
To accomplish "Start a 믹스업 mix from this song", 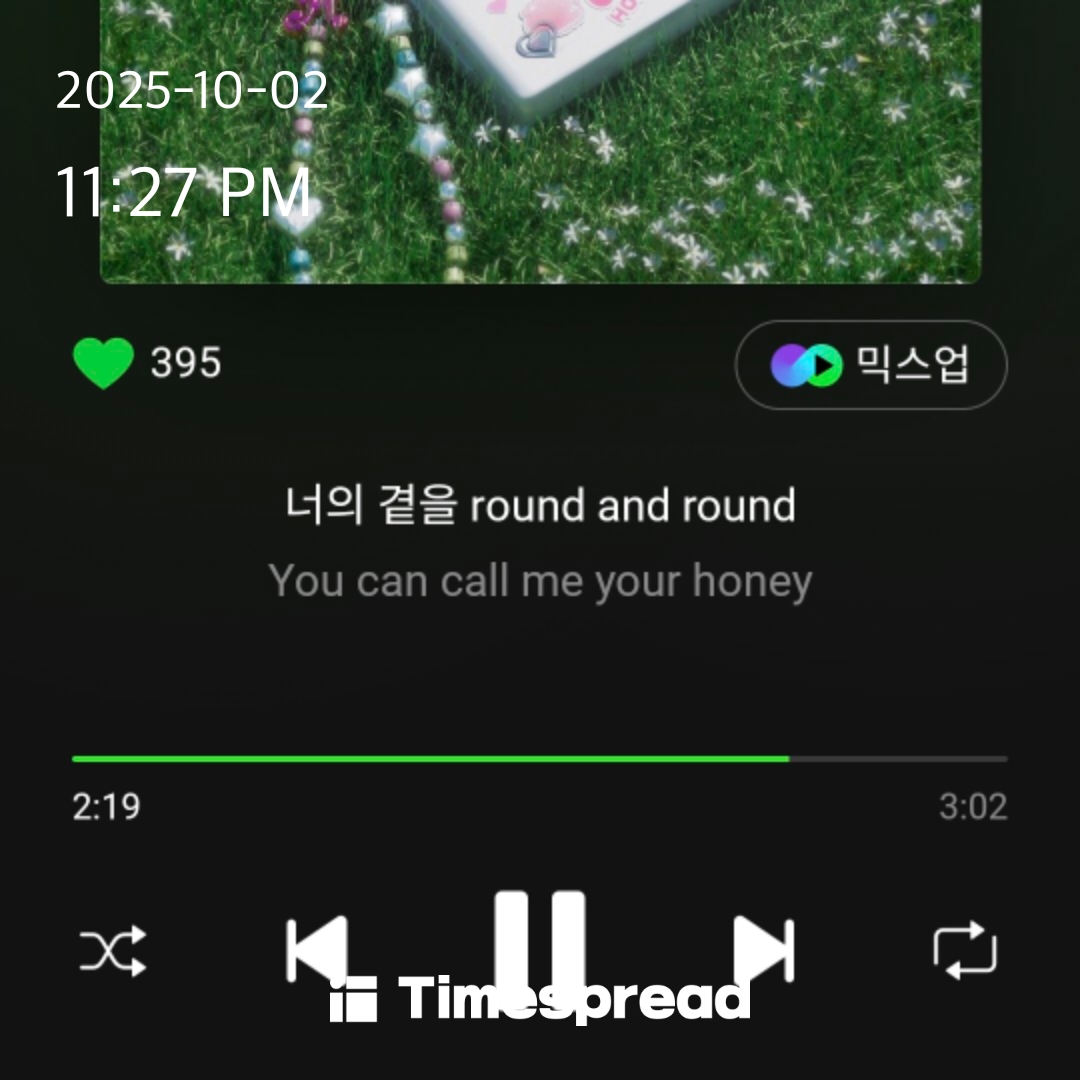I will coord(871,365).
